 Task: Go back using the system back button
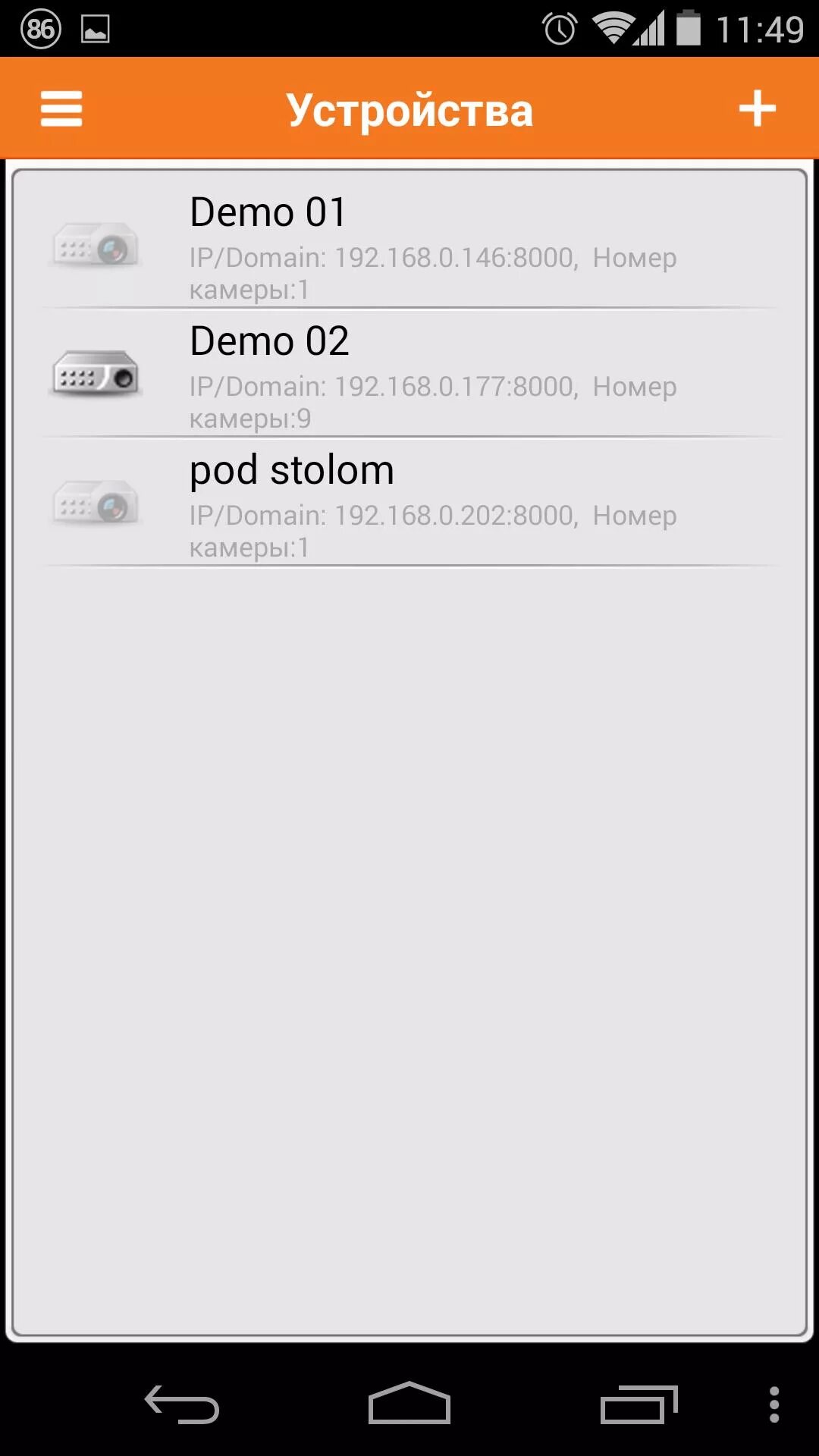click(182, 1404)
